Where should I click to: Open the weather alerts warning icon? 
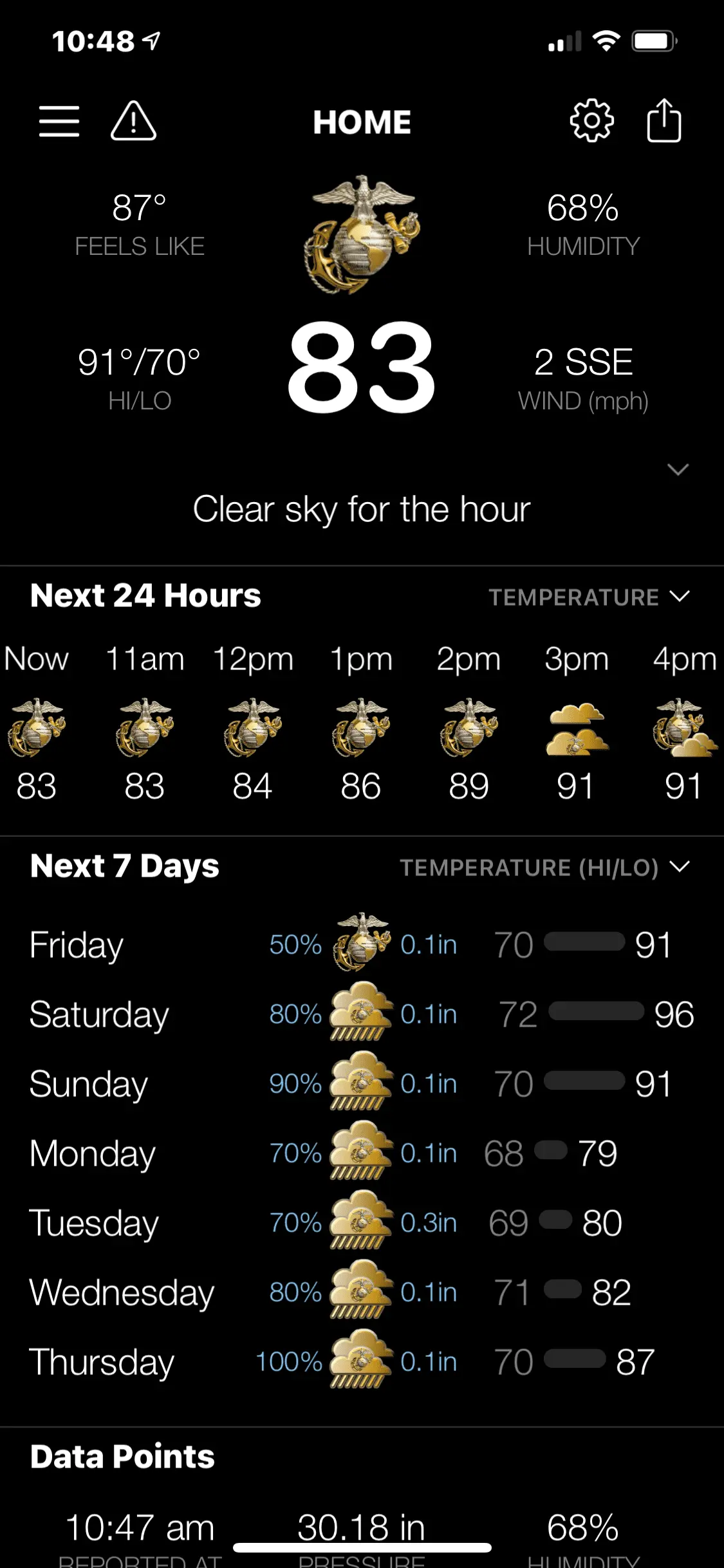coord(133,121)
